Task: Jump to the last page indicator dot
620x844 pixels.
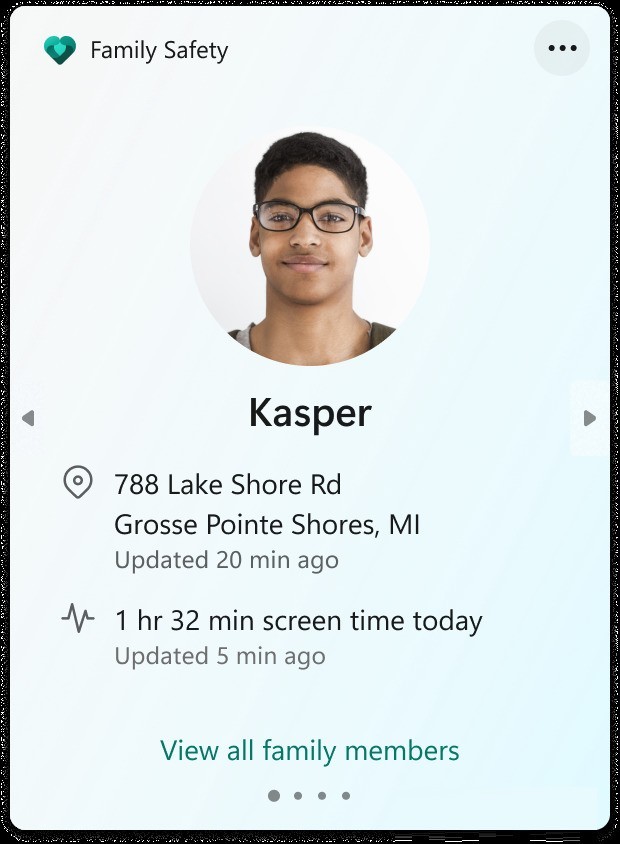Action: coord(346,796)
